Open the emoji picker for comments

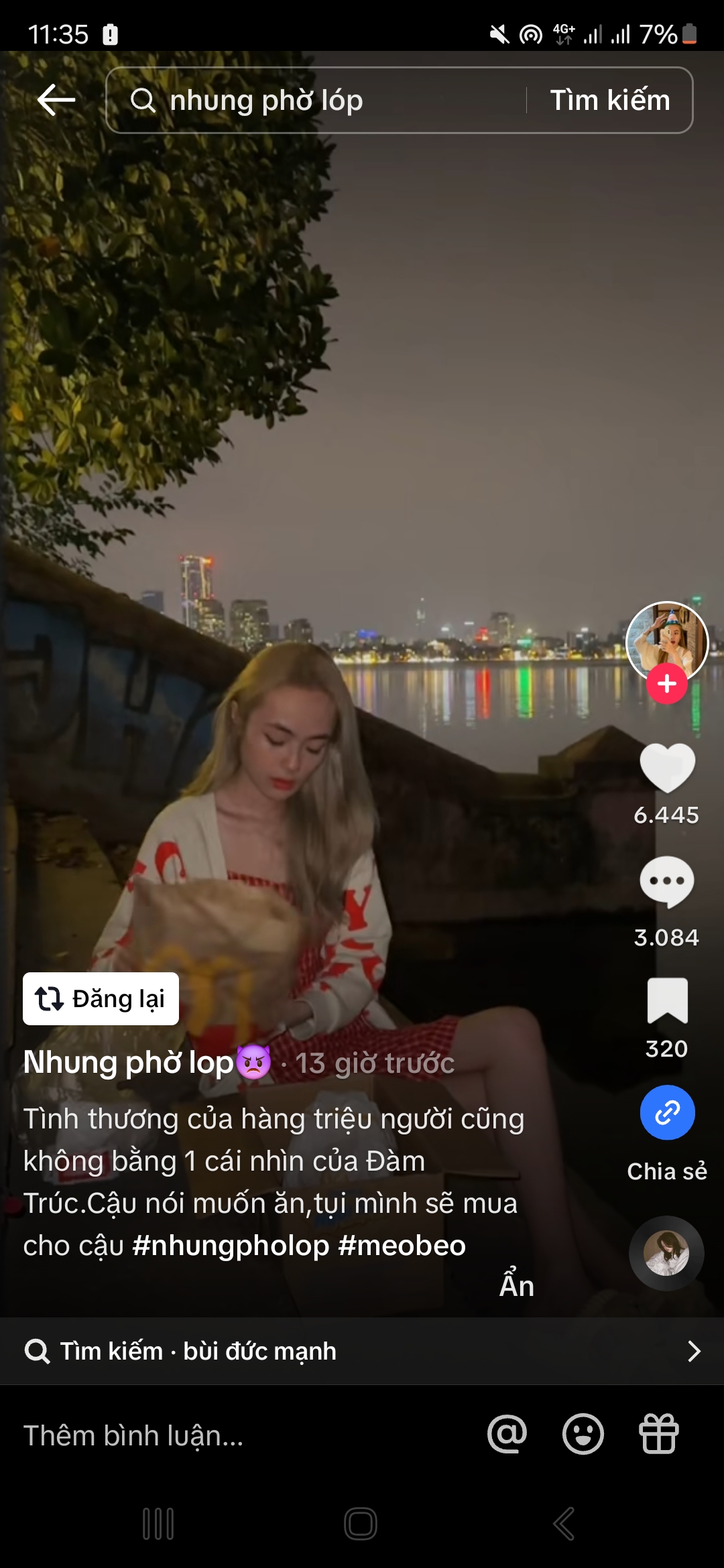(583, 1435)
